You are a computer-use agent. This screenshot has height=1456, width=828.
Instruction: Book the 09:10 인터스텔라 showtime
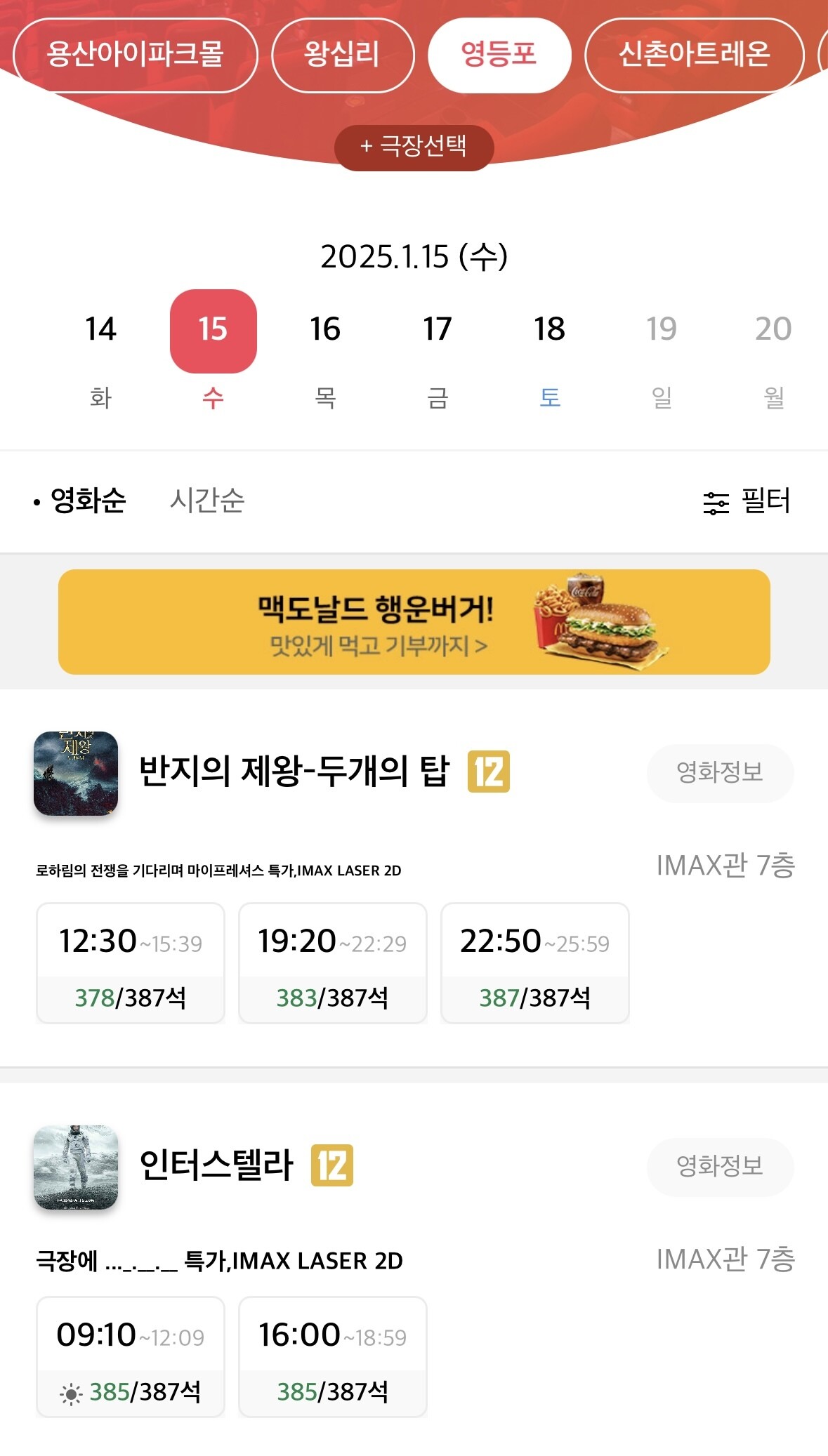131,1357
